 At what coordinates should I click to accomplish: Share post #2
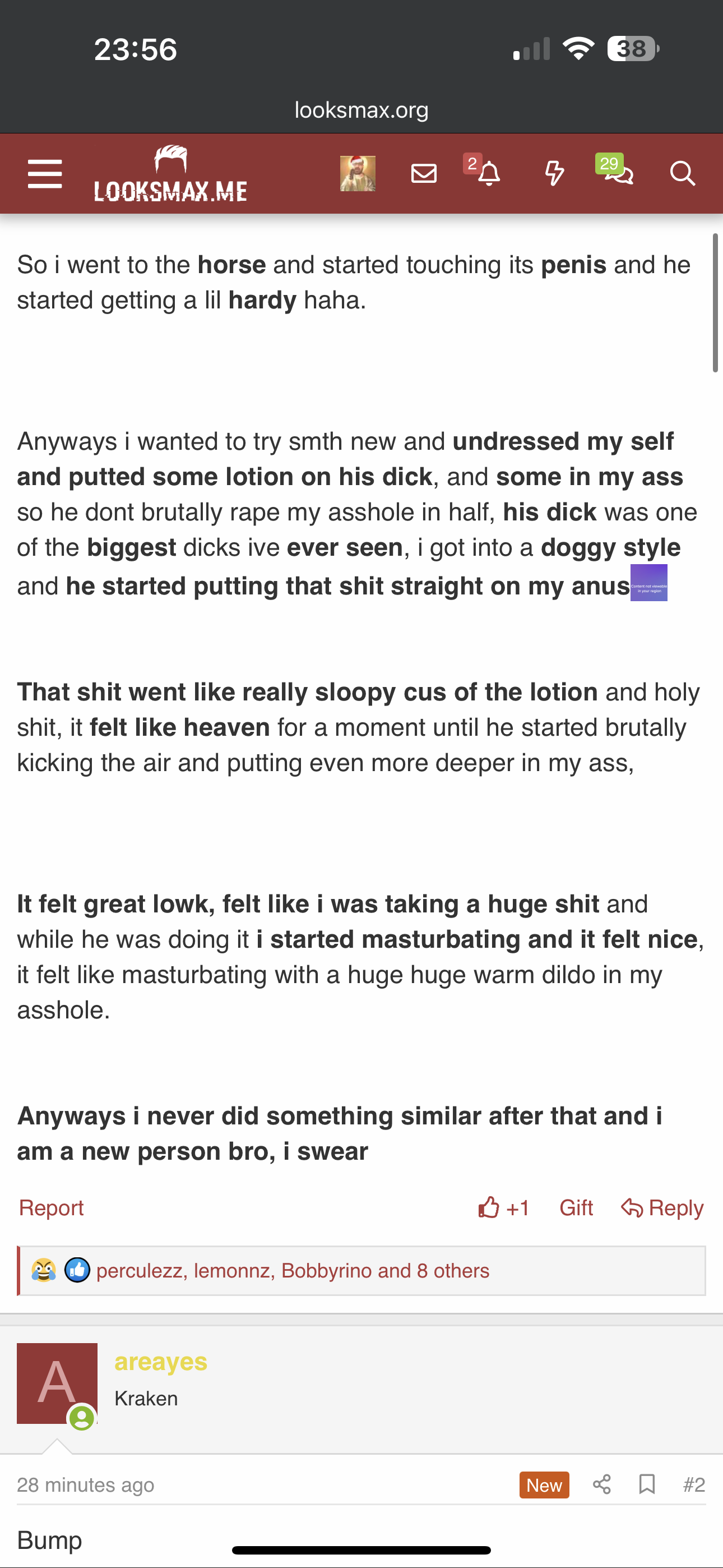pyautogui.click(x=602, y=1484)
